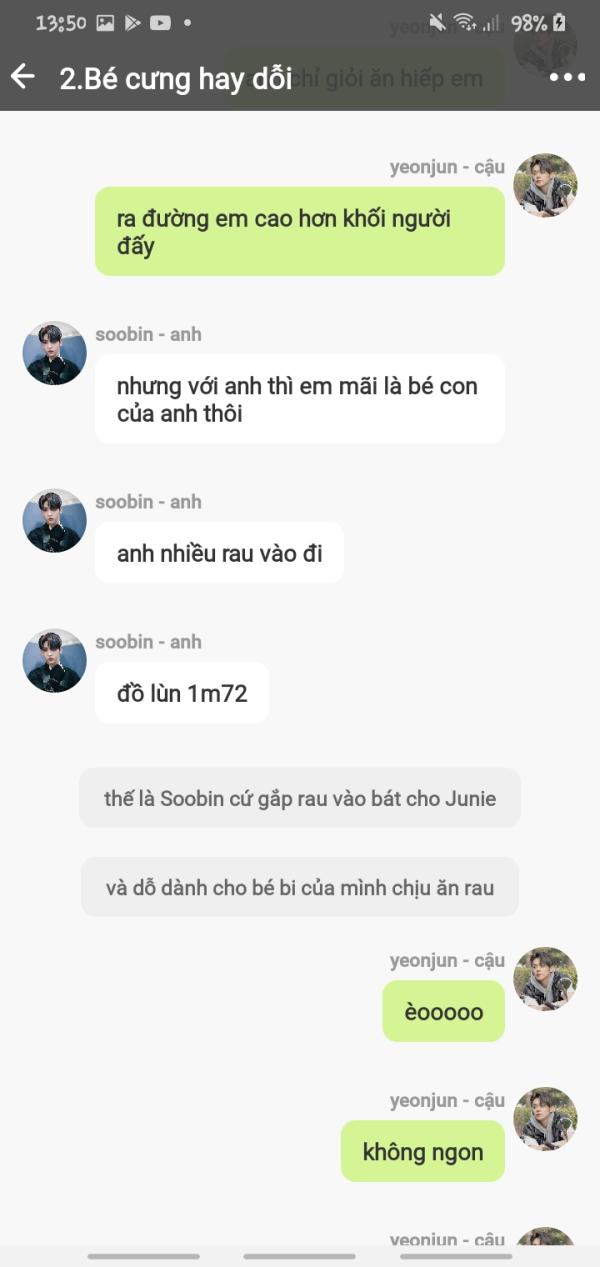600x1267 pixels.
Task: Go back using the arrow
Action: (x=22, y=77)
